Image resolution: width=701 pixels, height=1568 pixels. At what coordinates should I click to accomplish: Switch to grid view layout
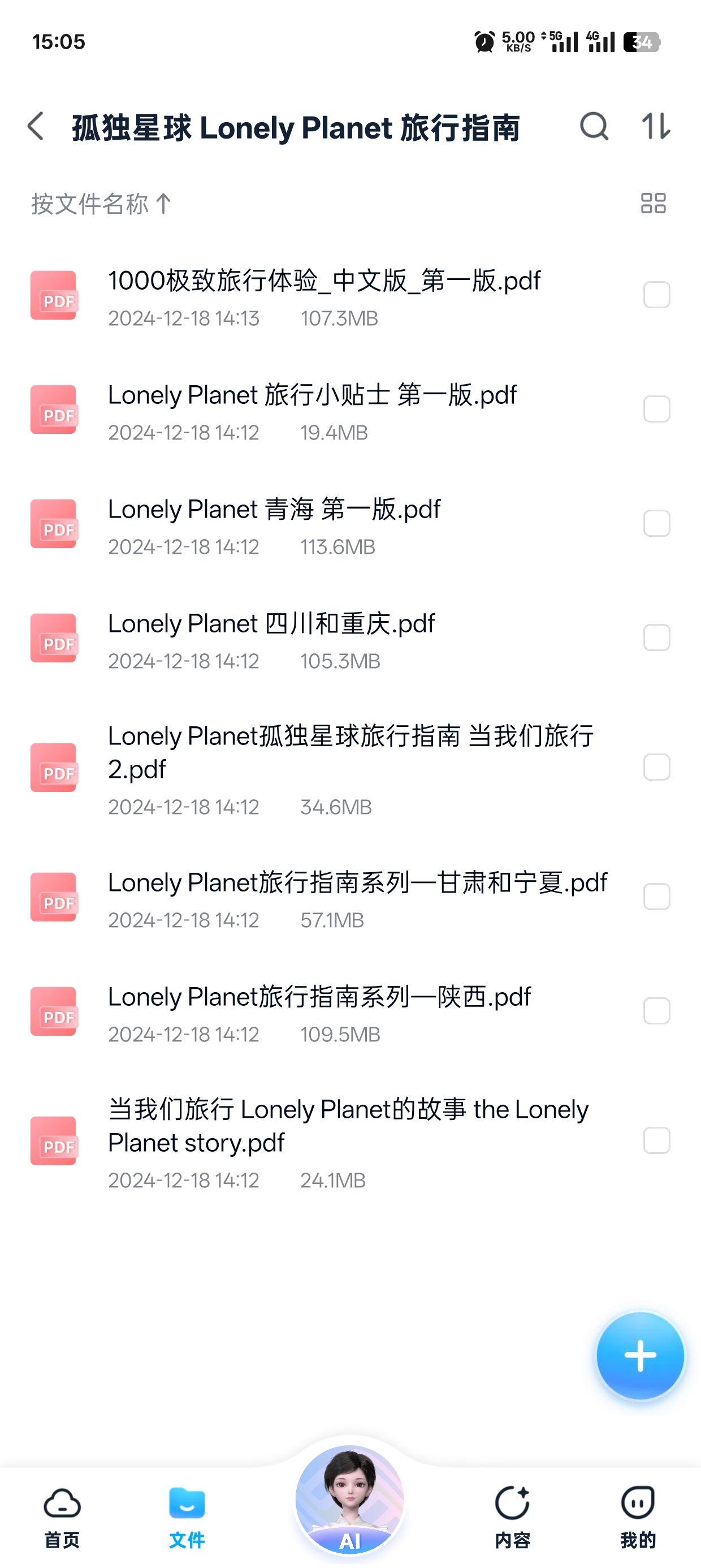(653, 203)
